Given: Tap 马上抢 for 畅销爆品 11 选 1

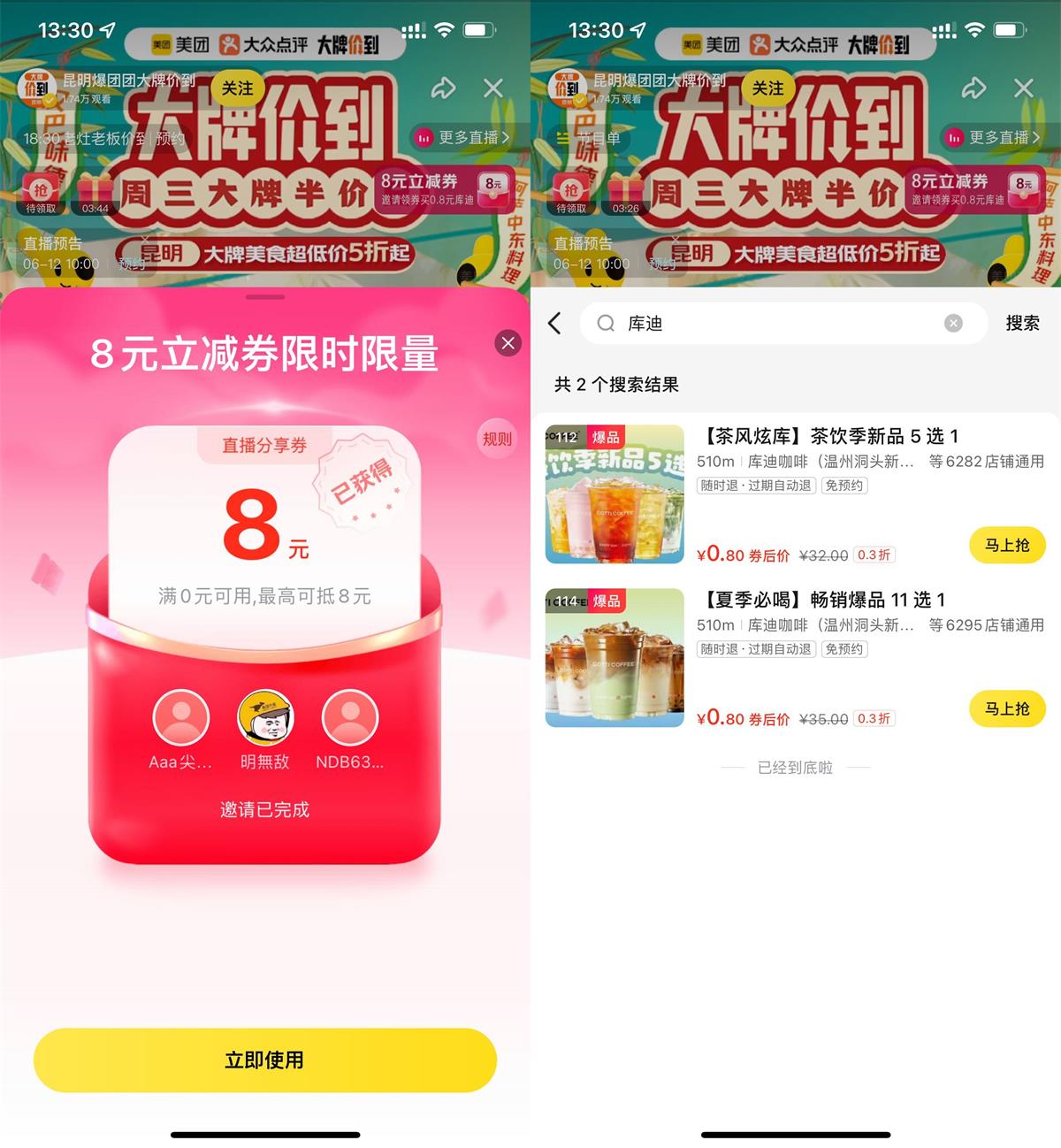Looking at the screenshot, I should point(1007,709).
